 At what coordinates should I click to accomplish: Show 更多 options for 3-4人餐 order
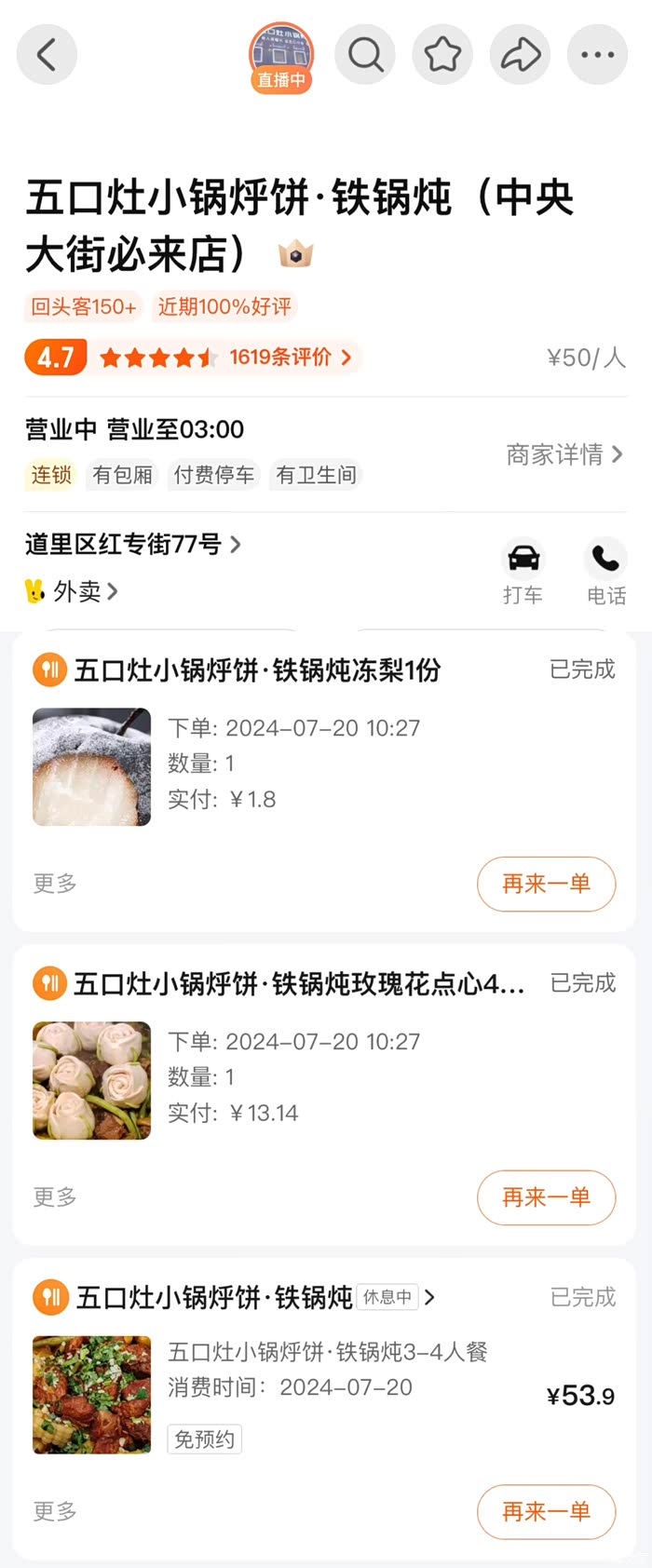tap(55, 1511)
